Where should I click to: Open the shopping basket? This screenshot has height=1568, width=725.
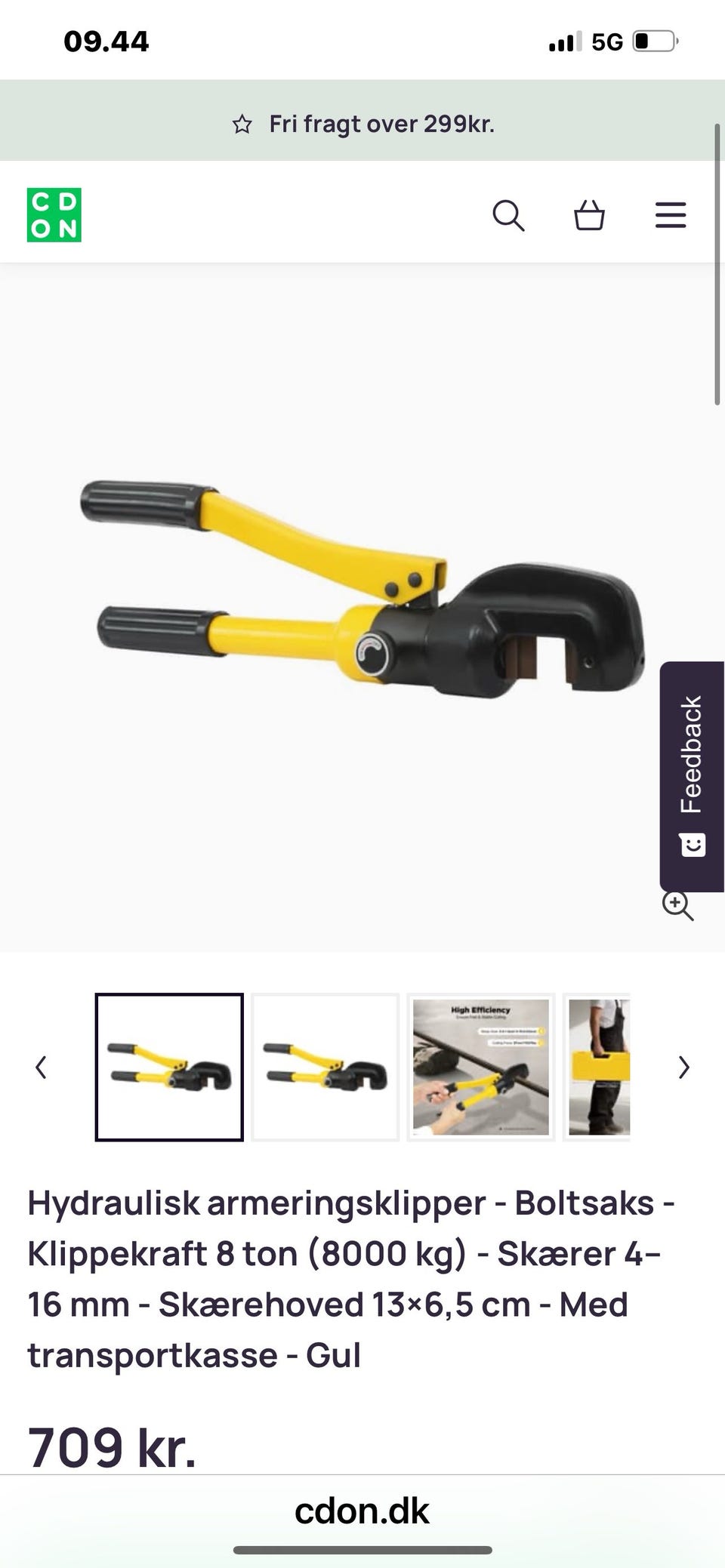click(x=589, y=215)
